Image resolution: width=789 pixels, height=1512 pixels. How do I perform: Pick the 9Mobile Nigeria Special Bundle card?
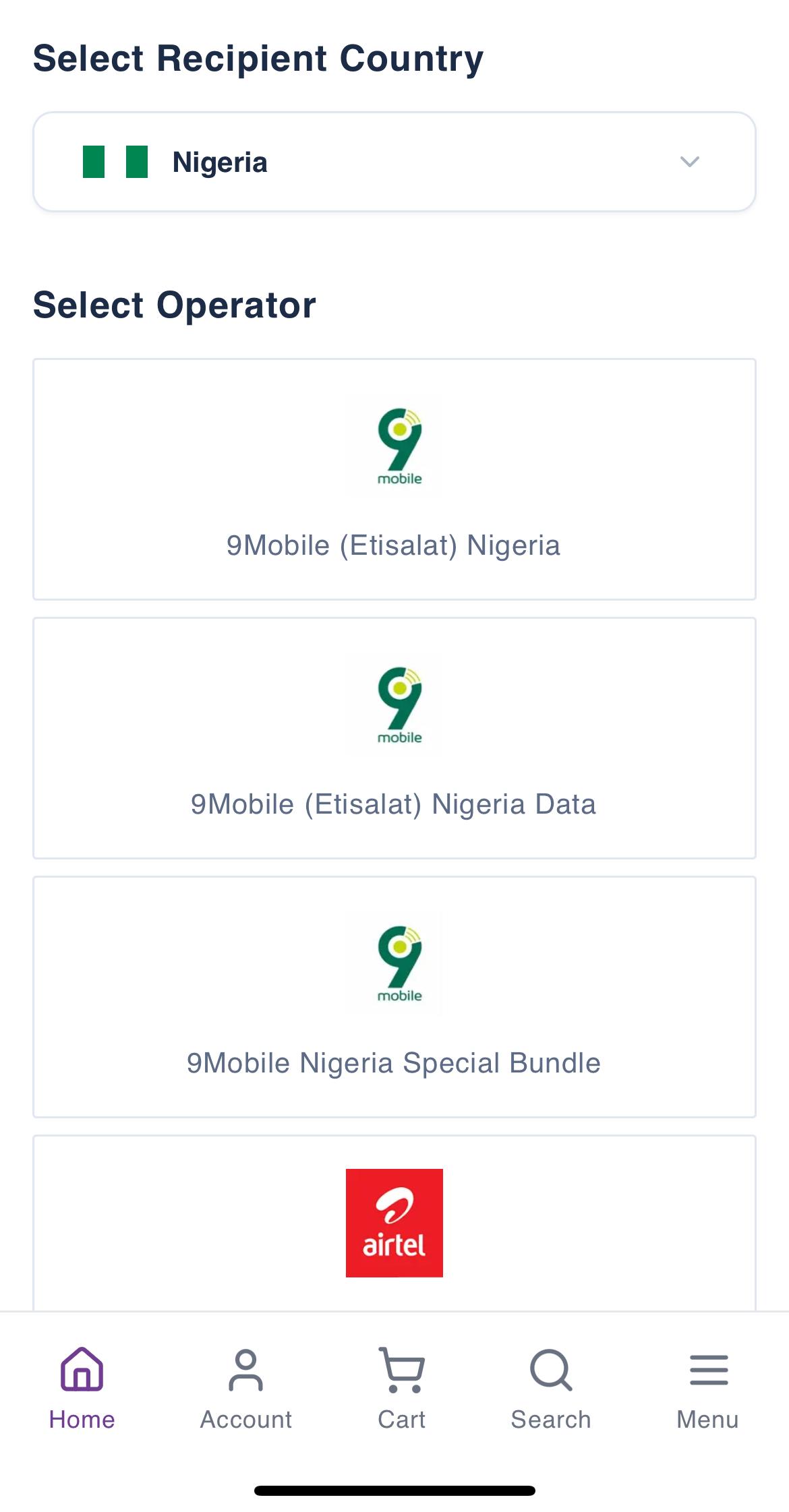click(x=394, y=997)
